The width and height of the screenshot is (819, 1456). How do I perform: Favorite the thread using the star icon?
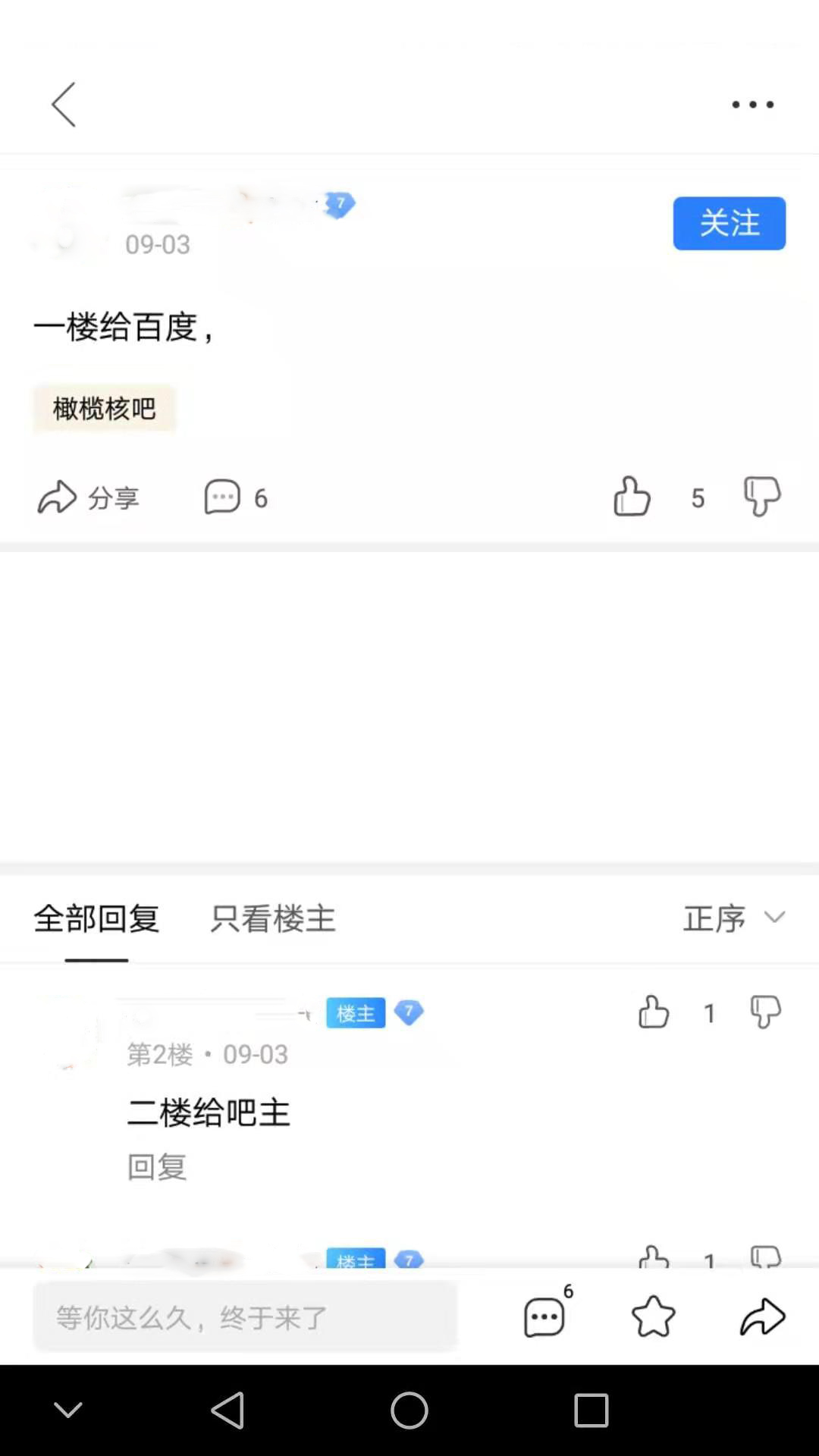tap(653, 1316)
